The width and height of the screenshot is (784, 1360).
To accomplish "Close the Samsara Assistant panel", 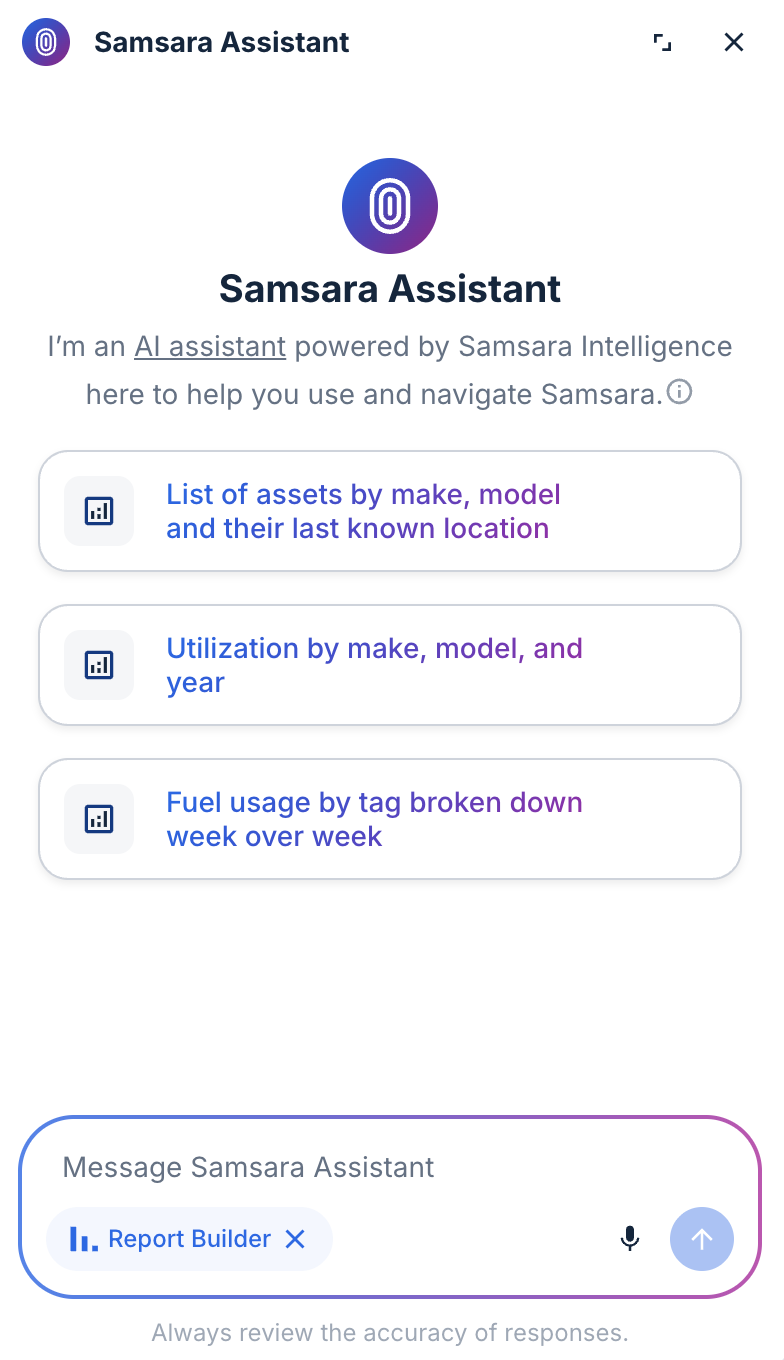I will (x=734, y=42).
